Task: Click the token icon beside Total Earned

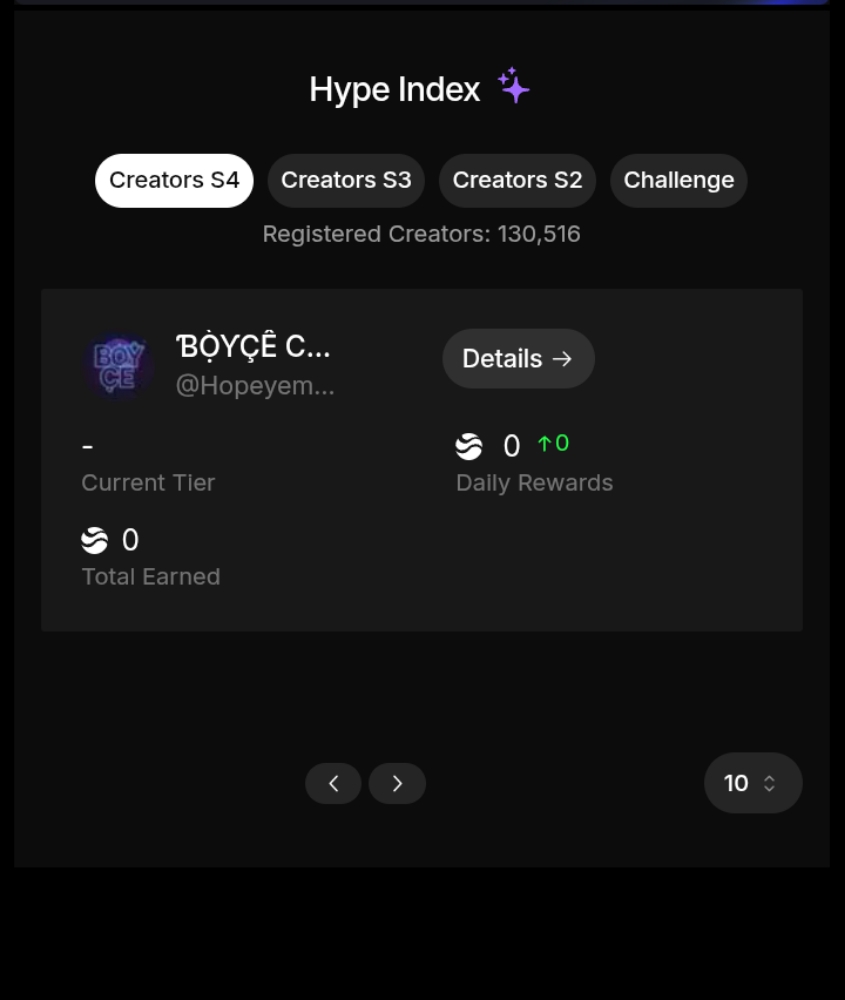Action: tap(93, 540)
